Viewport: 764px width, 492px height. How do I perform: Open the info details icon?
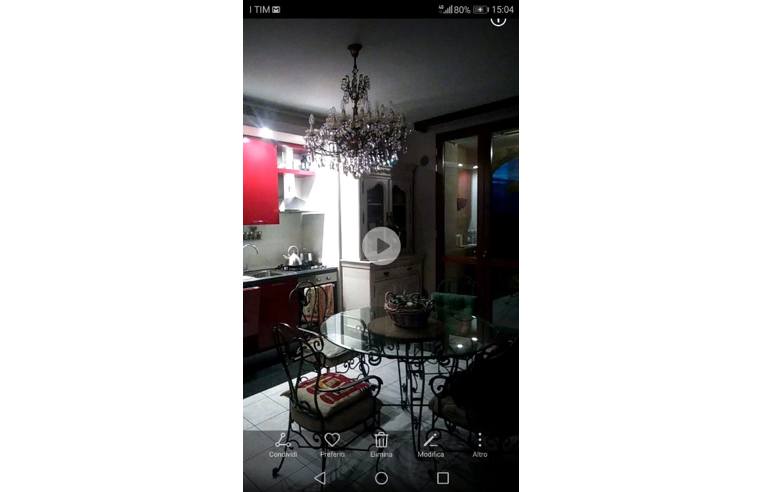(x=498, y=19)
